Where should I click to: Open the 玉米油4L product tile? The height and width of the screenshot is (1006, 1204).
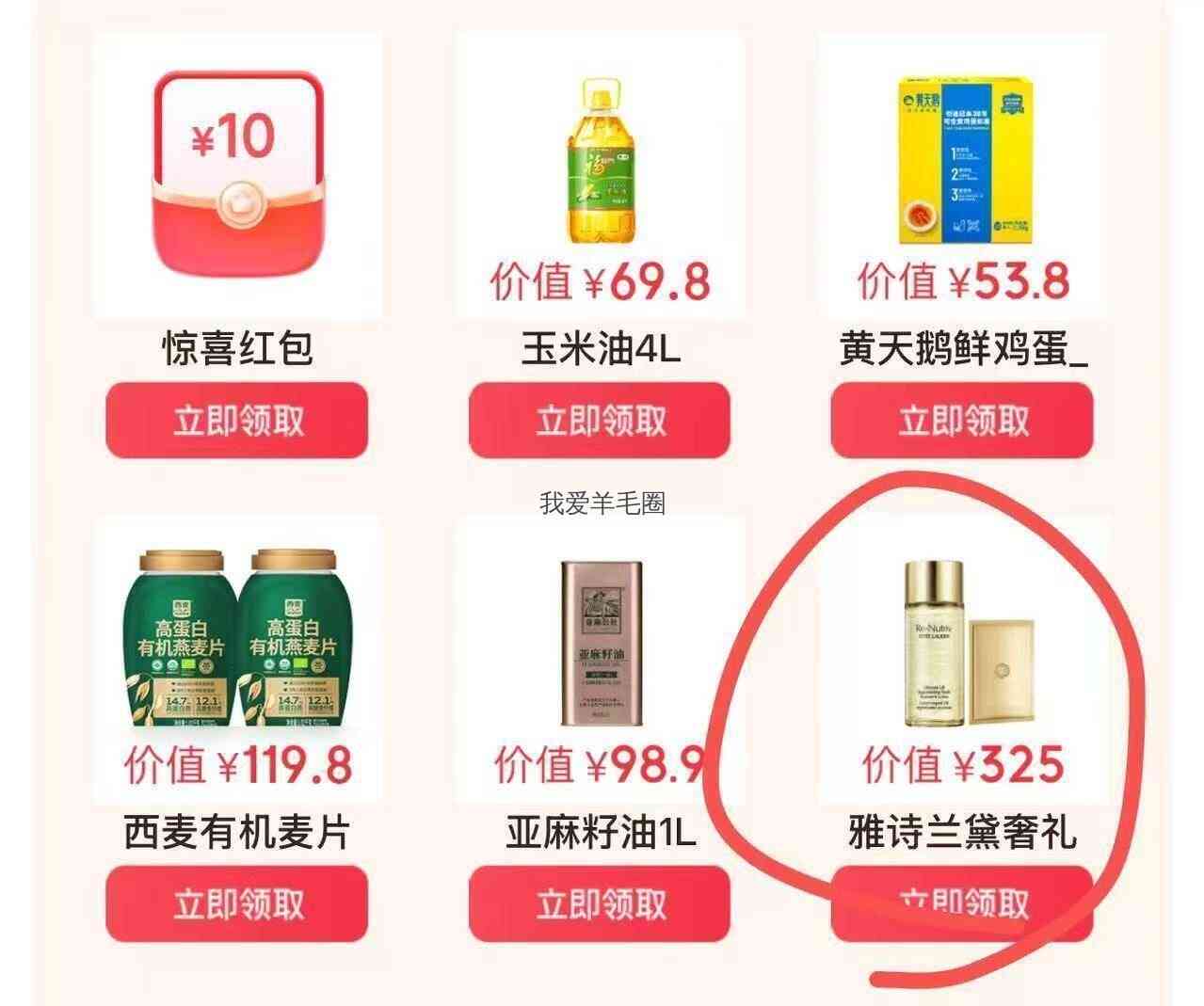point(600,177)
